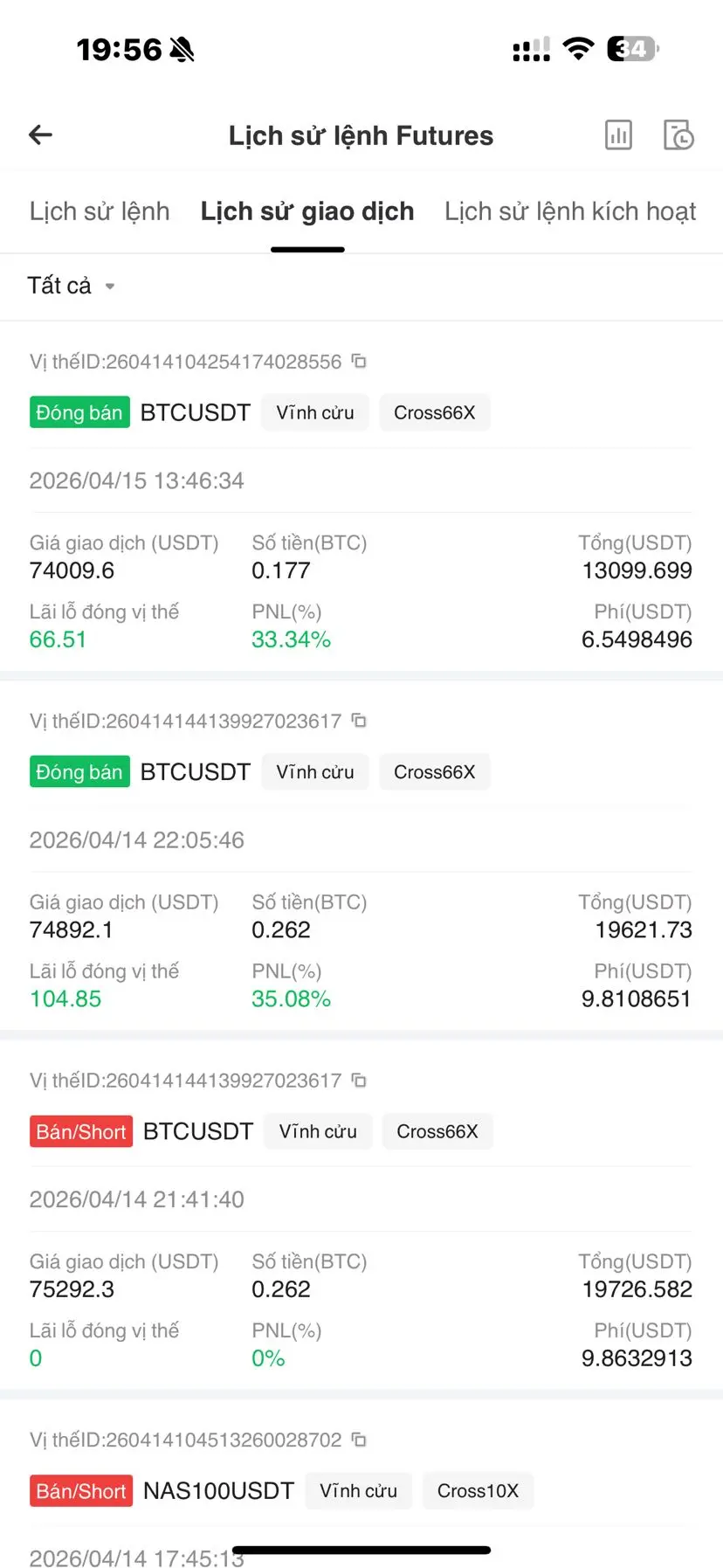Copy the position ID above the 21:41:40 trade
This screenshot has width=723, height=1568.
359,1081
